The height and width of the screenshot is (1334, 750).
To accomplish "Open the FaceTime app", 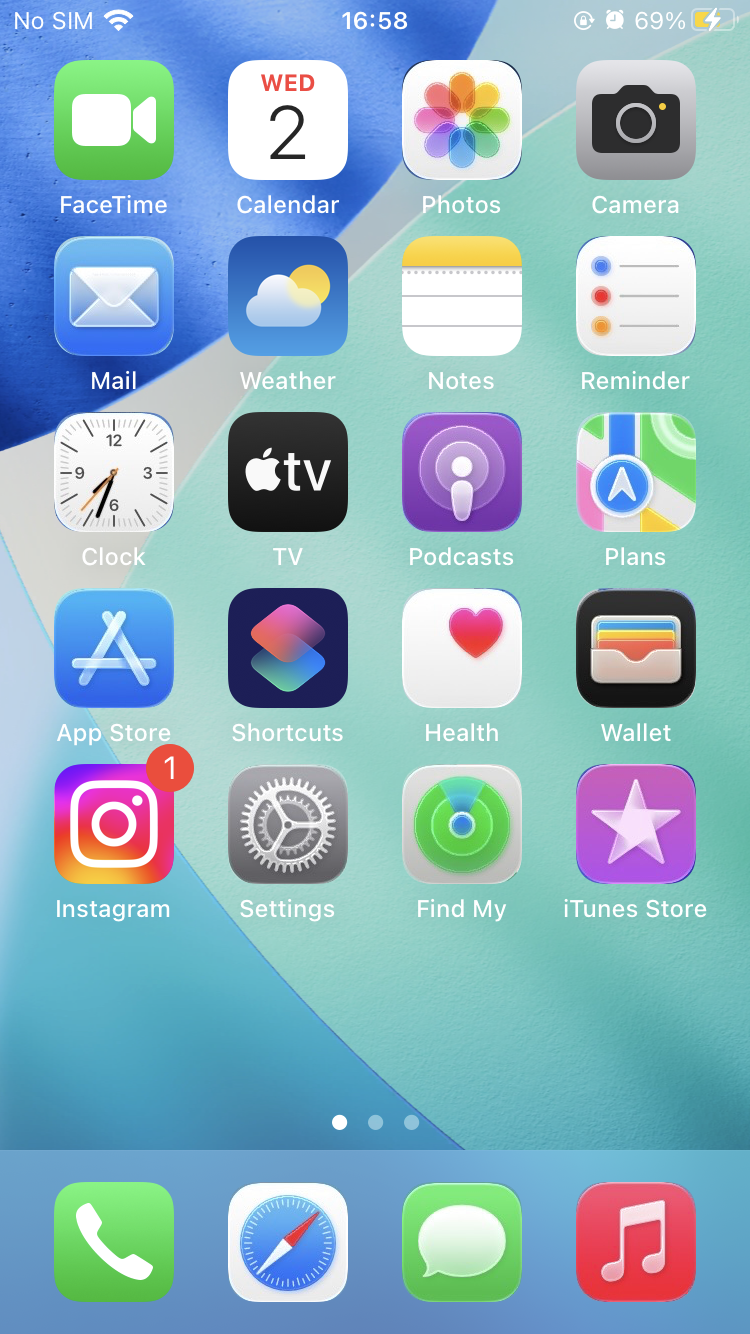I will coord(114,120).
